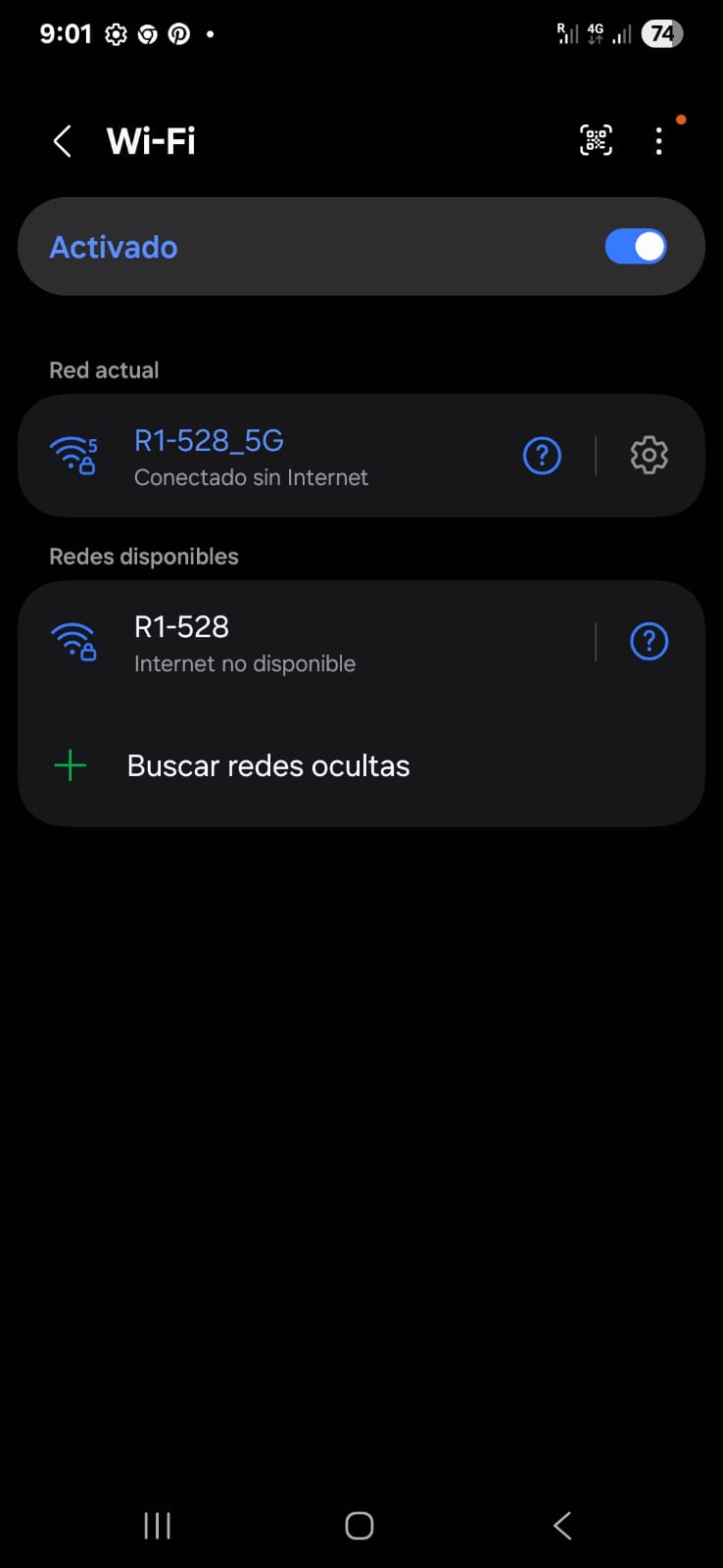Show help for the R1-528_5G connection
The height and width of the screenshot is (1568, 723).
coord(542,456)
